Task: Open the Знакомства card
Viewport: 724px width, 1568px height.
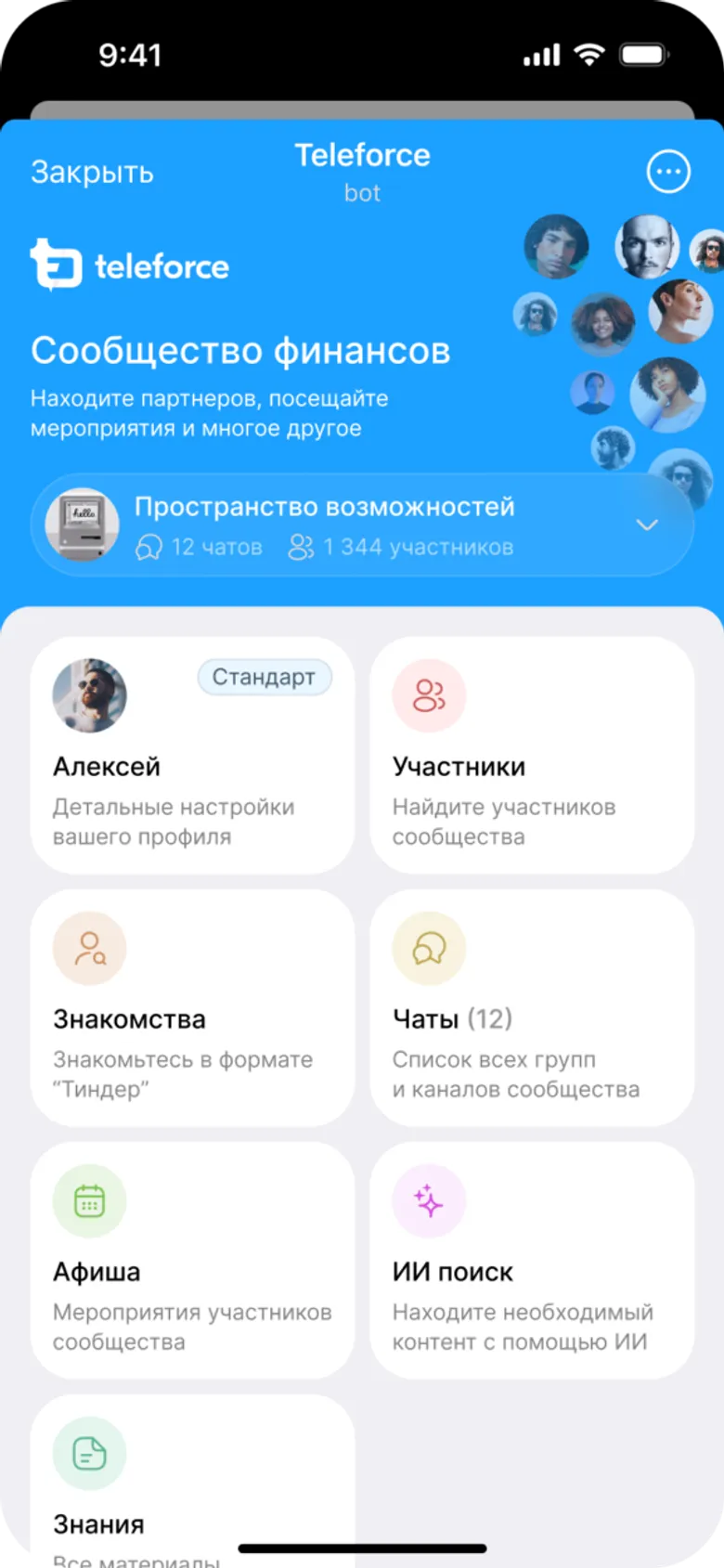Action: [192, 1007]
